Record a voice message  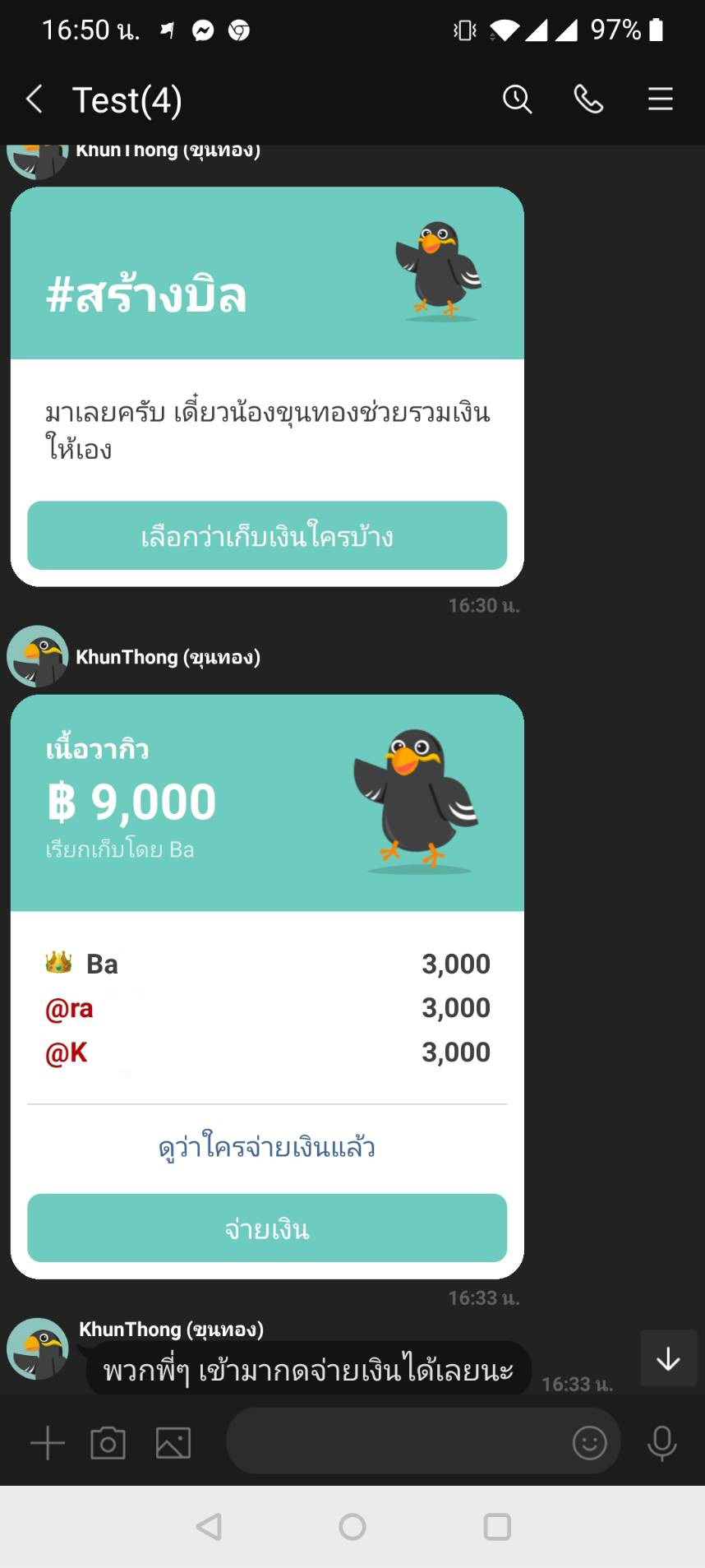(x=661, y=1443)
